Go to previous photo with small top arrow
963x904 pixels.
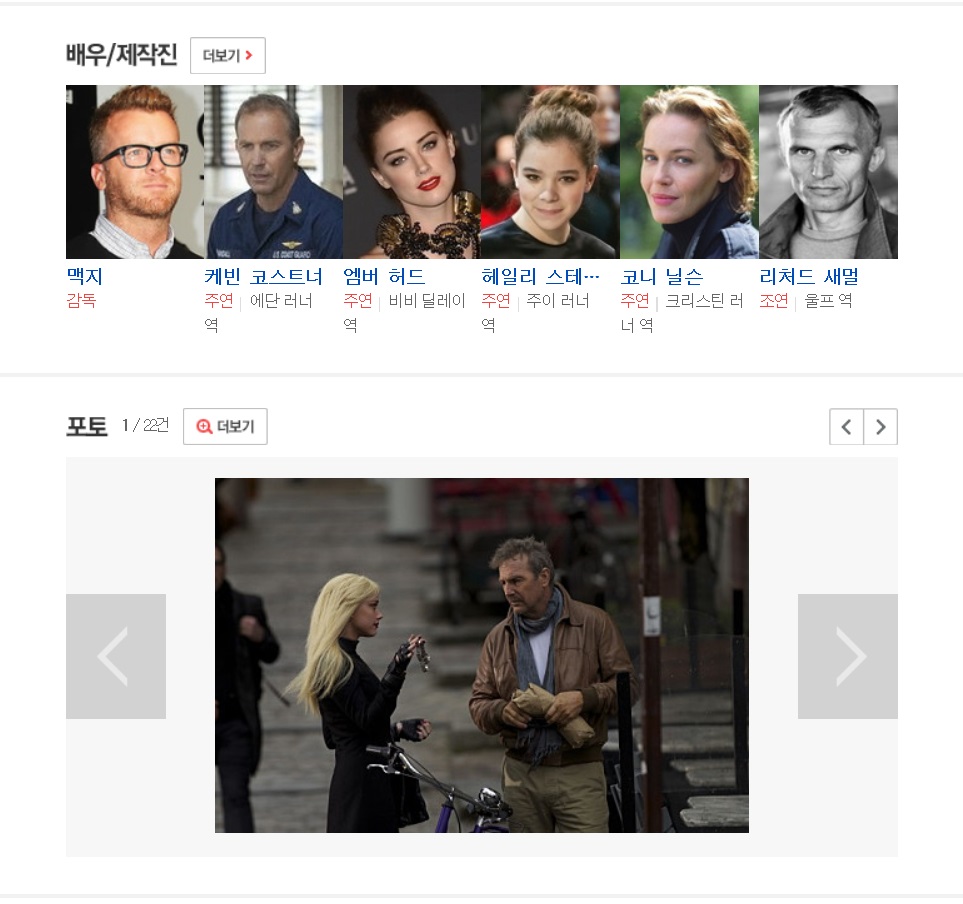point(846,427)
